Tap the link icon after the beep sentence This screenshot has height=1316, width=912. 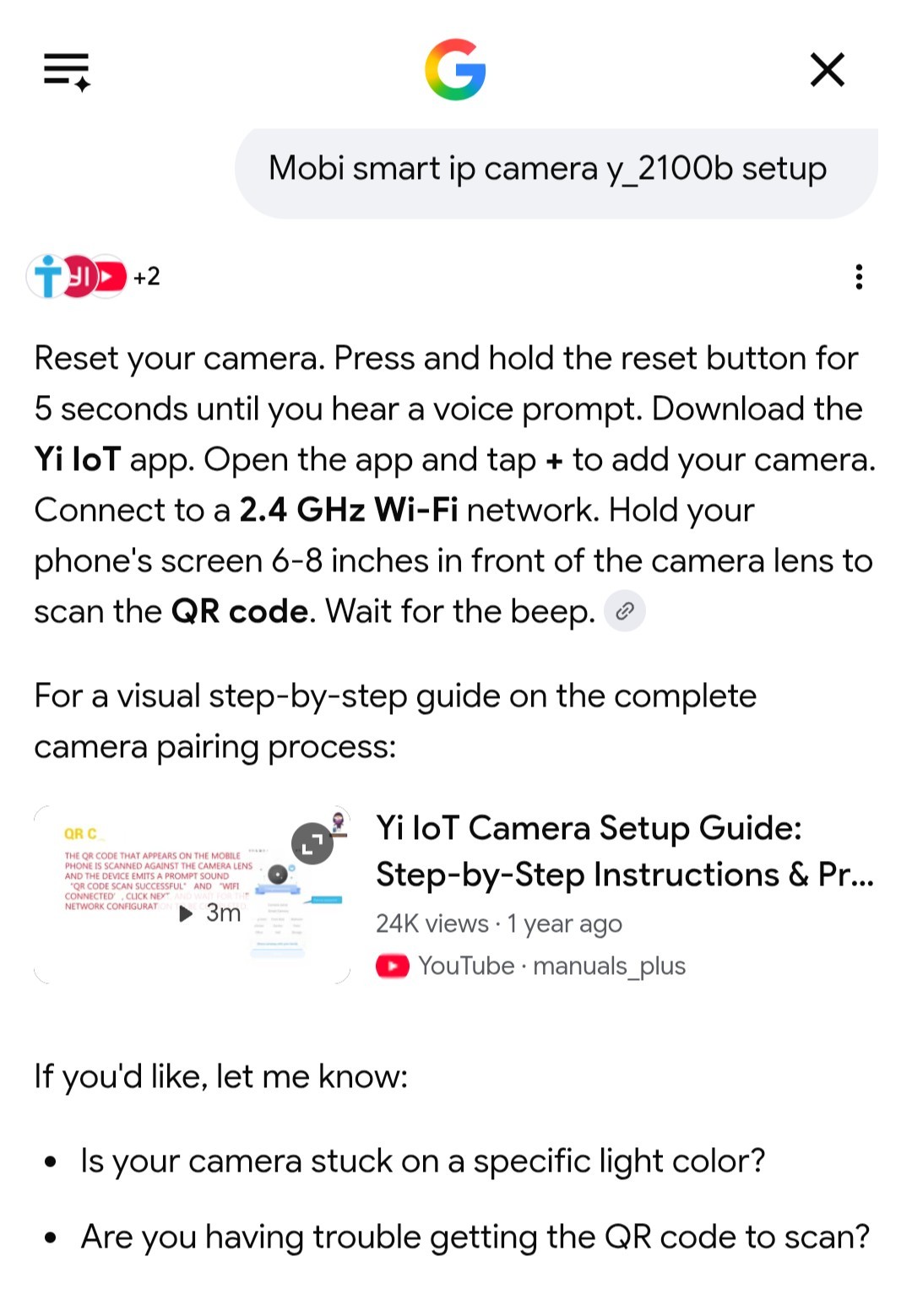point(625,611)
